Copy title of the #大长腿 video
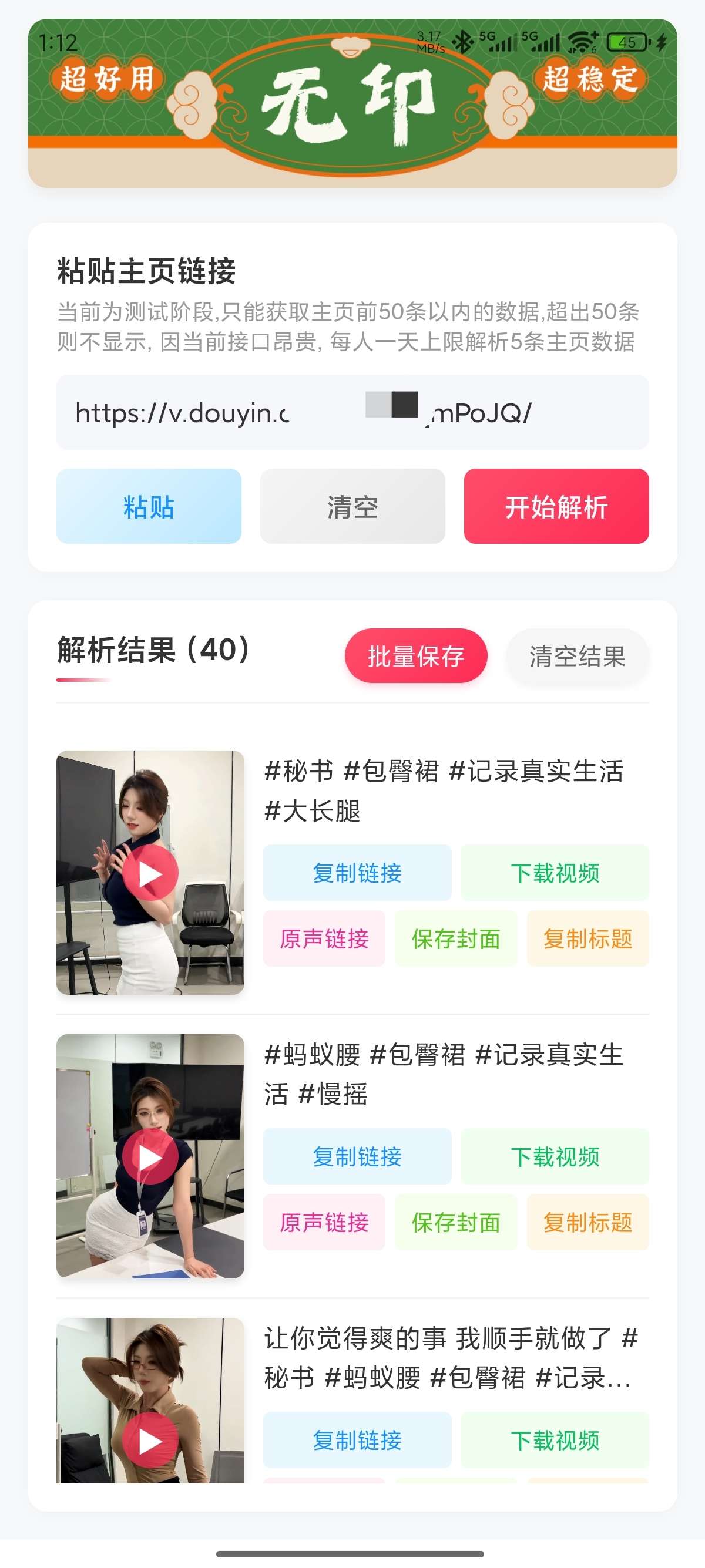 [587, 938]
